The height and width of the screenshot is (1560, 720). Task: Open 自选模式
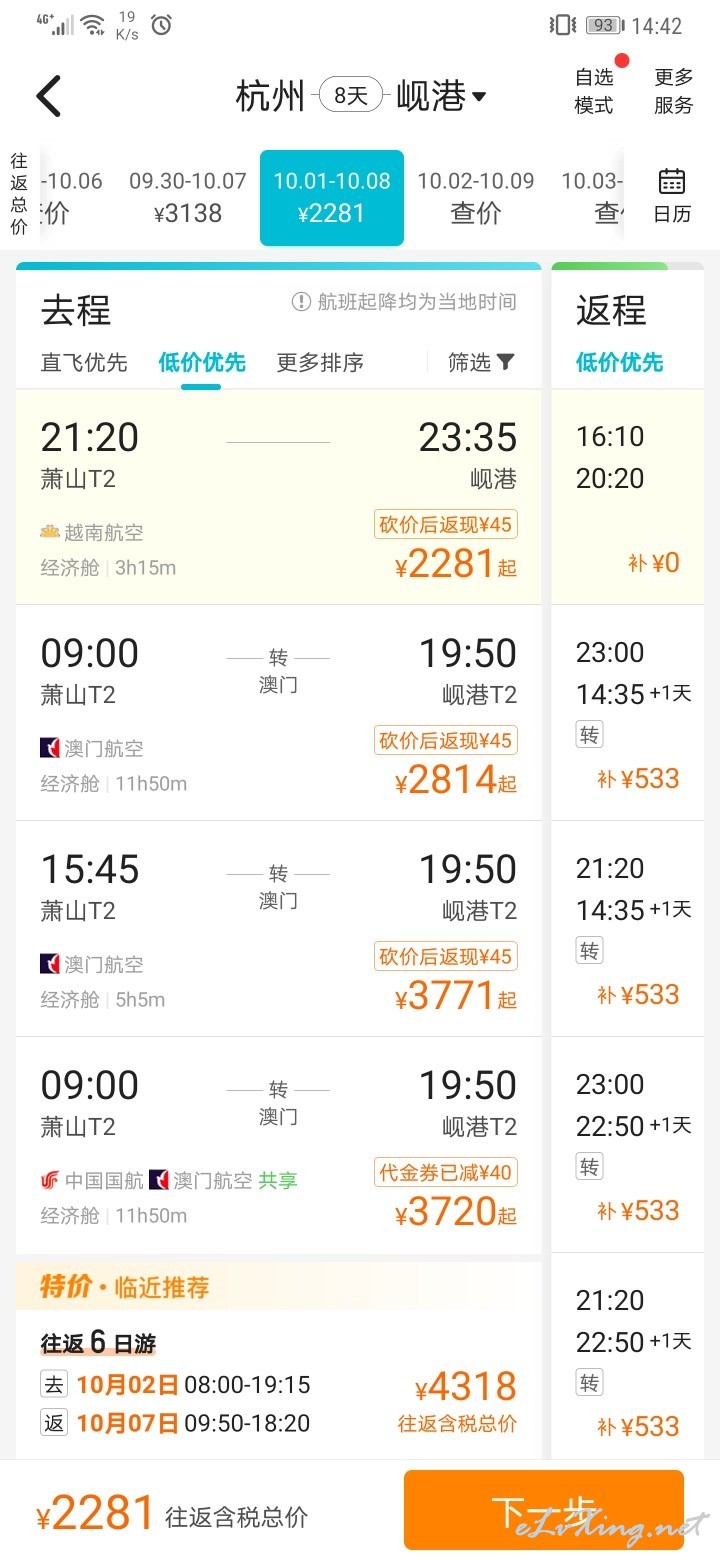tap(594, 91)
